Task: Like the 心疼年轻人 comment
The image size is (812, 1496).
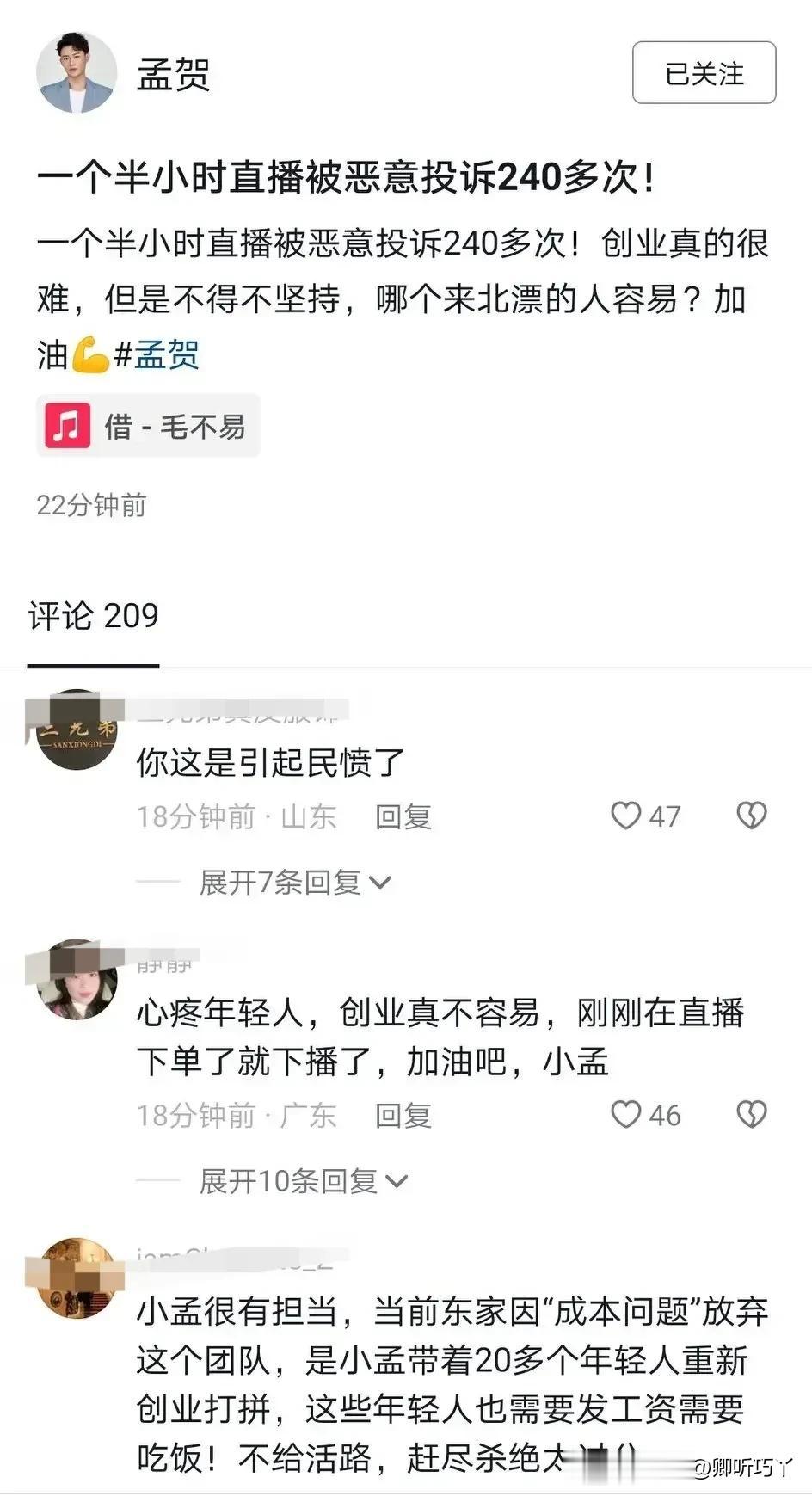Action: click(626, 1115)
